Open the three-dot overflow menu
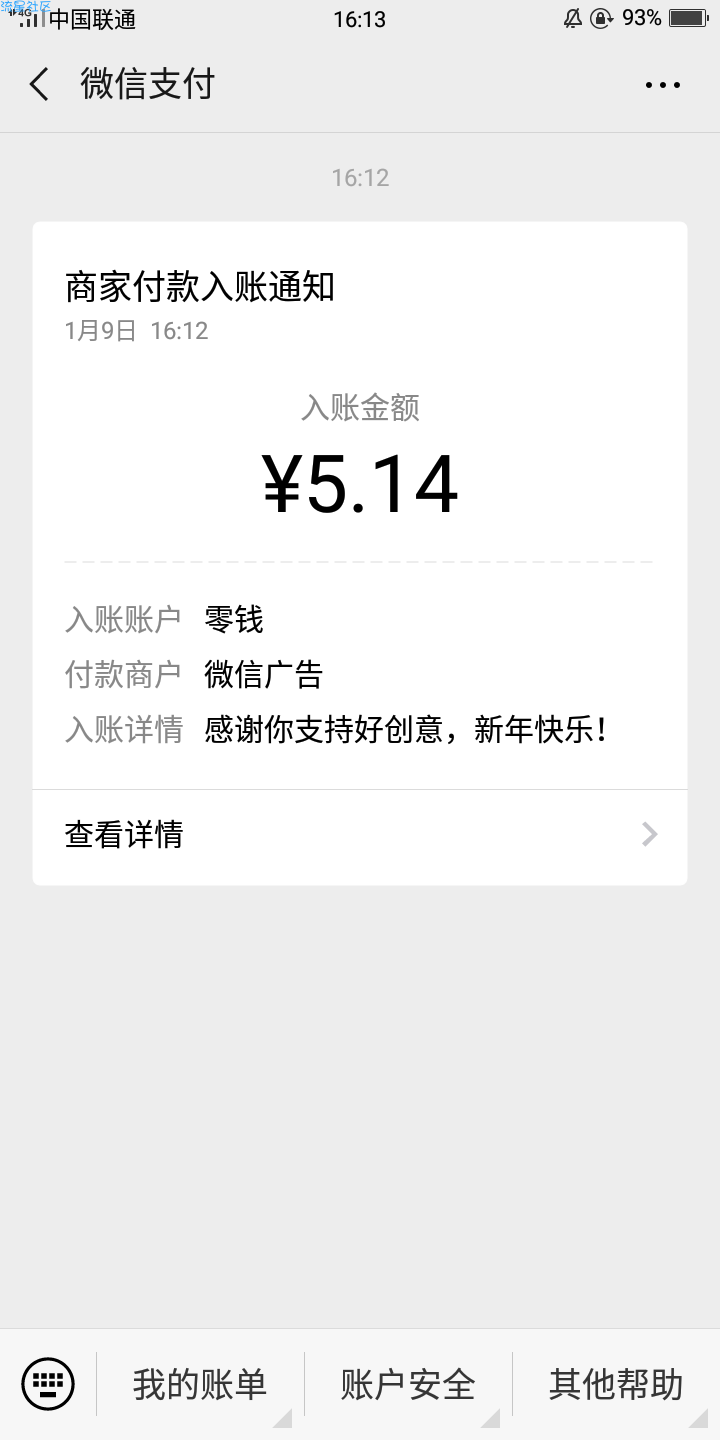The image size is (720, 1440). point(663,86)
